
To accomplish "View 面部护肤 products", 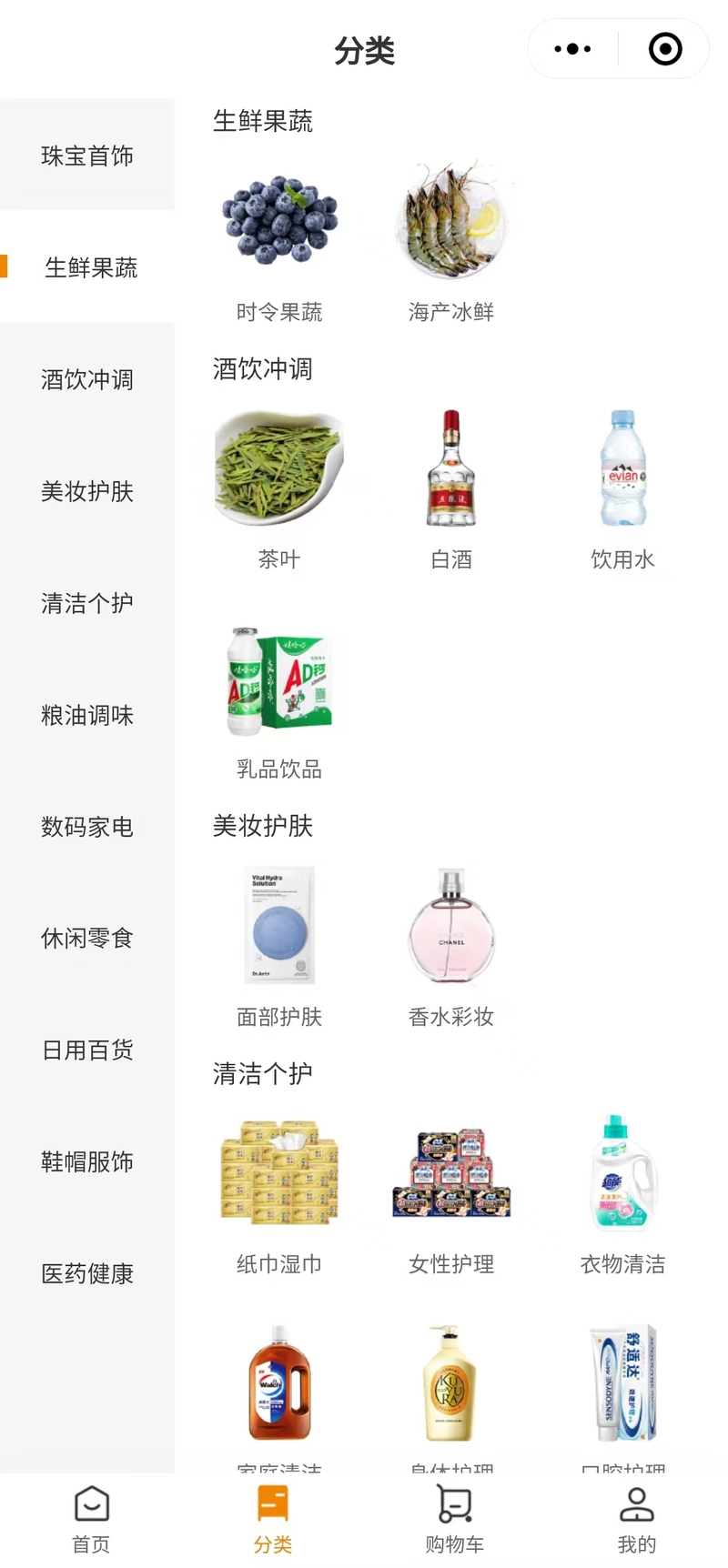I will (x=279, y=946).
